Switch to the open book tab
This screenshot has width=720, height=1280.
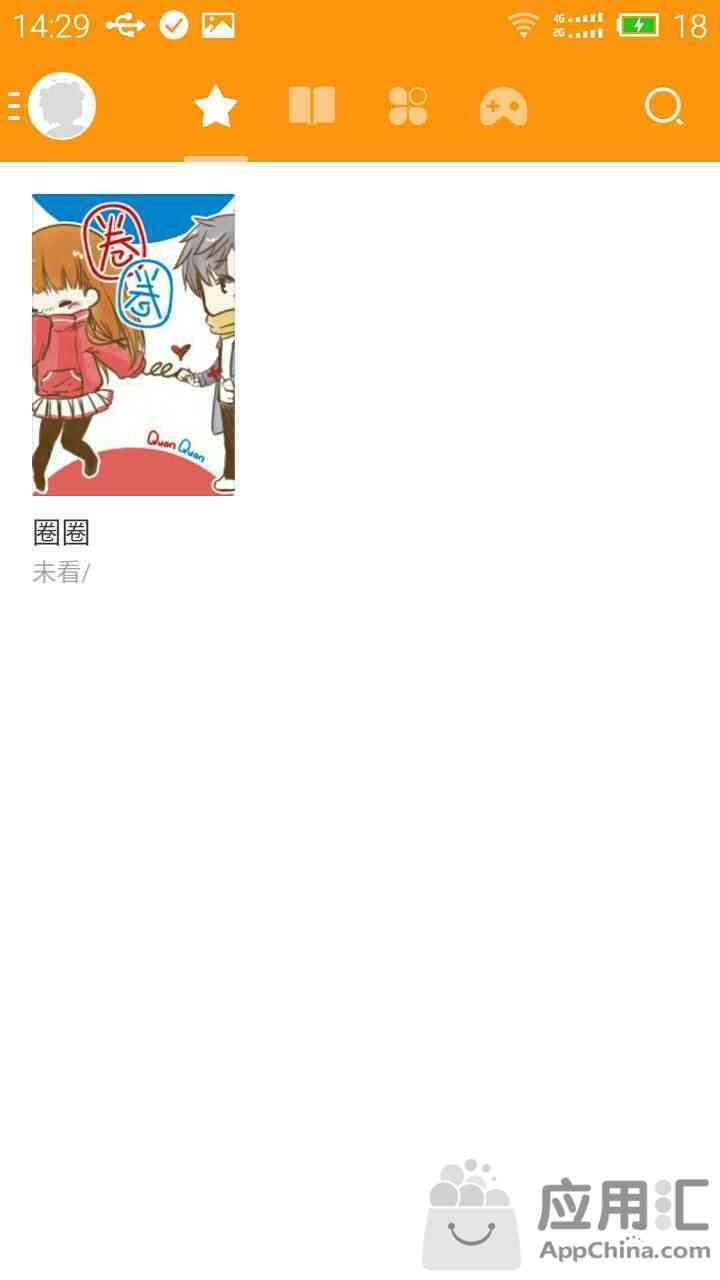point(312,106)
